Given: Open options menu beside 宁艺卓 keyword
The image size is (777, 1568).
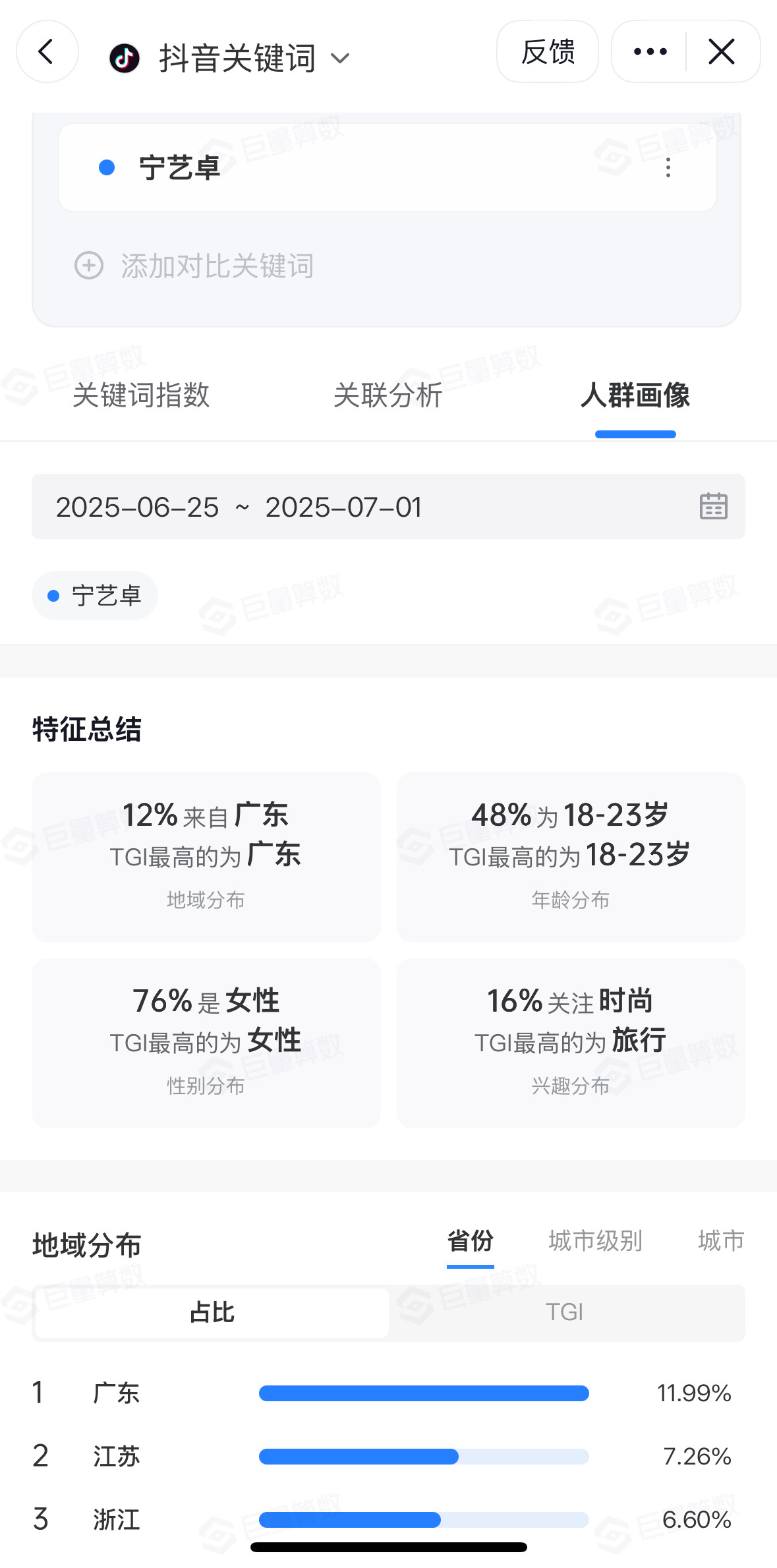Looking at the screenshot, I should click(668, 167).
